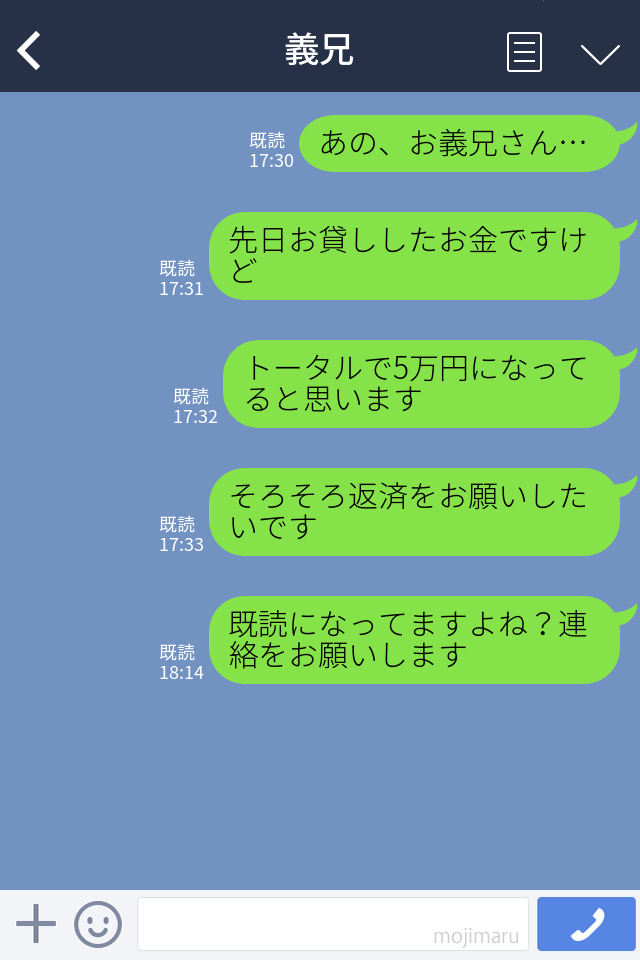Open the notes icon in the header
Screen dimensions: 640x960
[524, 52]
